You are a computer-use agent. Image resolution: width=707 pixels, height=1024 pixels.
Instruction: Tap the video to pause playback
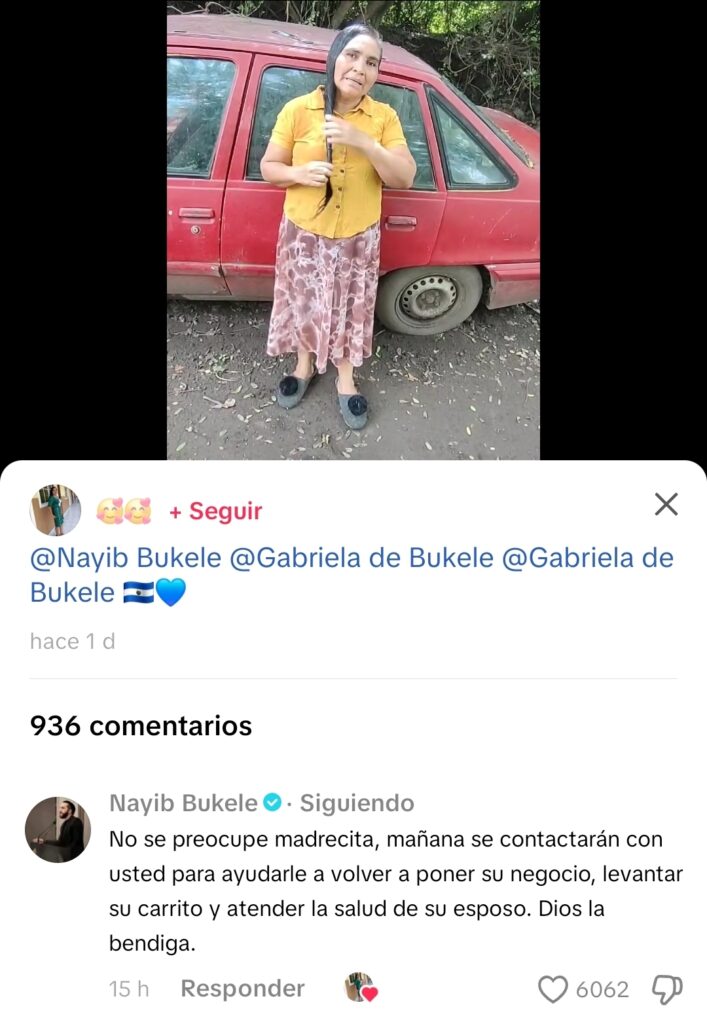[353, 230]
